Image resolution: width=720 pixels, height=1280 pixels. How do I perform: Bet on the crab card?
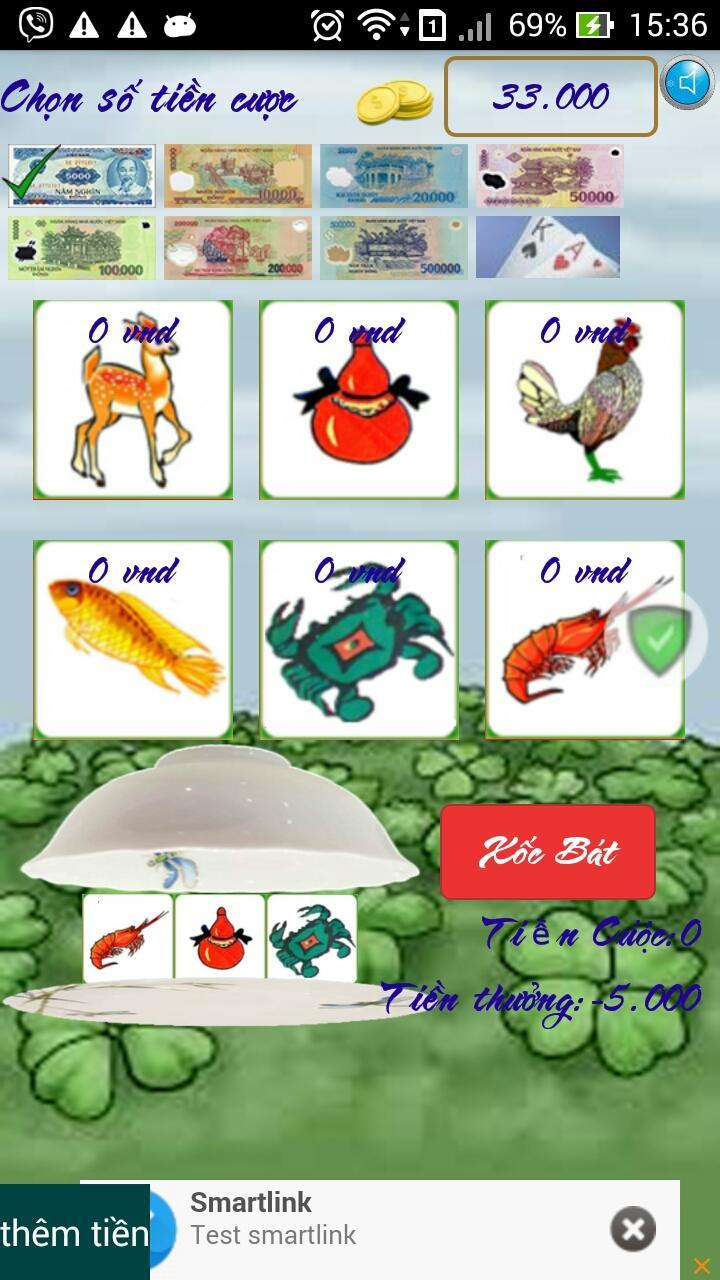(359, 640)
